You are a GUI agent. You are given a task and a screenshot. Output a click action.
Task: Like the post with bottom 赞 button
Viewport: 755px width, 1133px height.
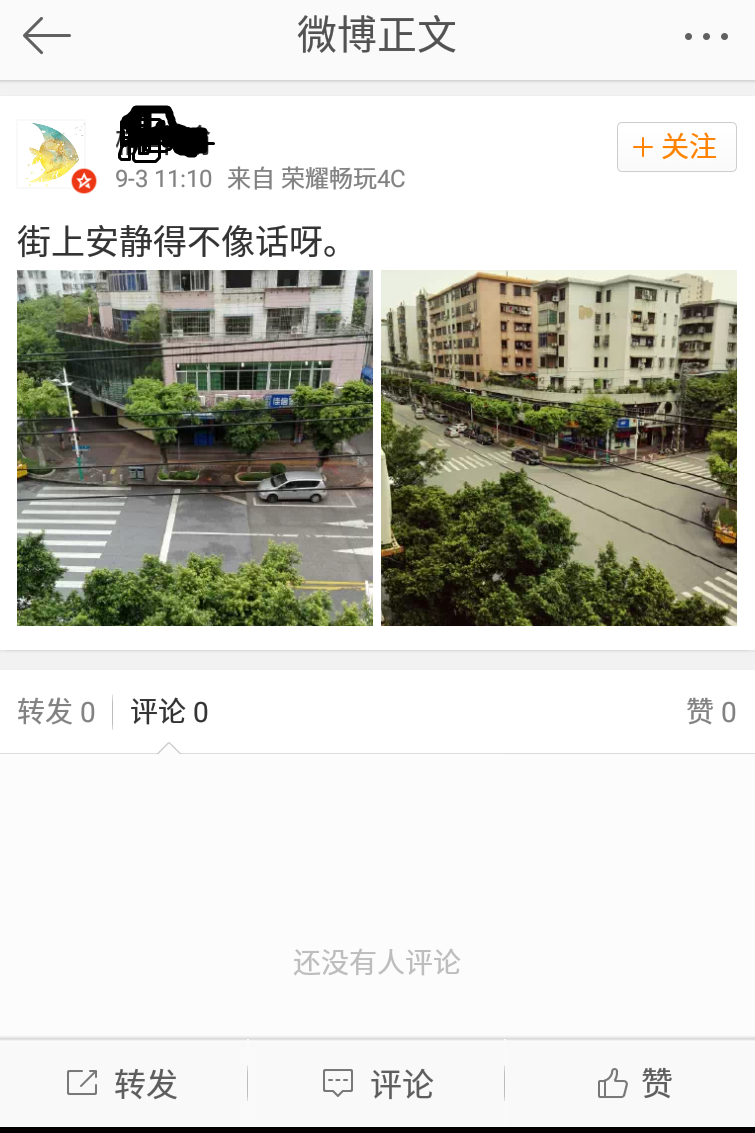tap(634, 1084)
